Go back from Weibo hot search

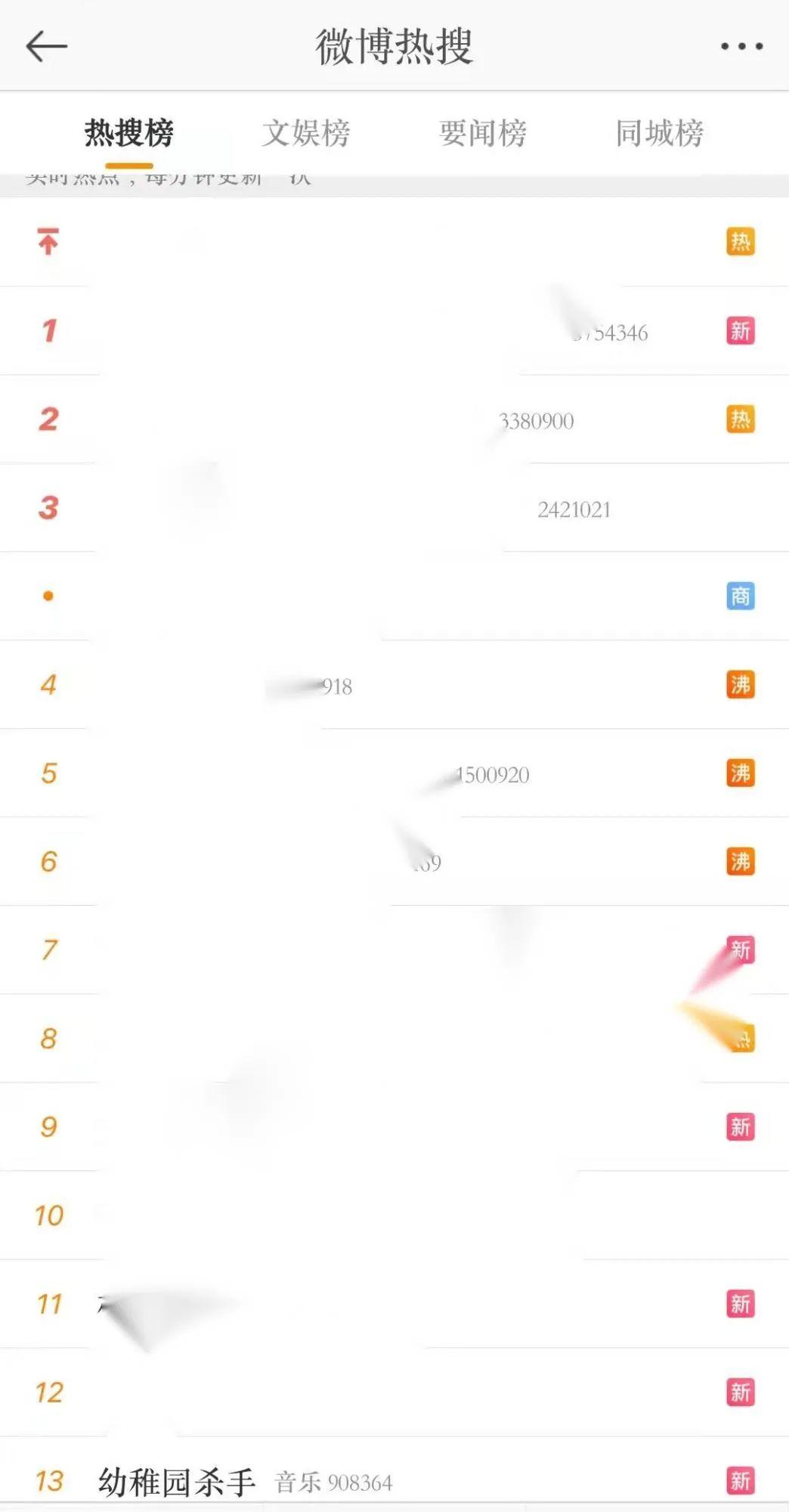(x=47, y=46)
